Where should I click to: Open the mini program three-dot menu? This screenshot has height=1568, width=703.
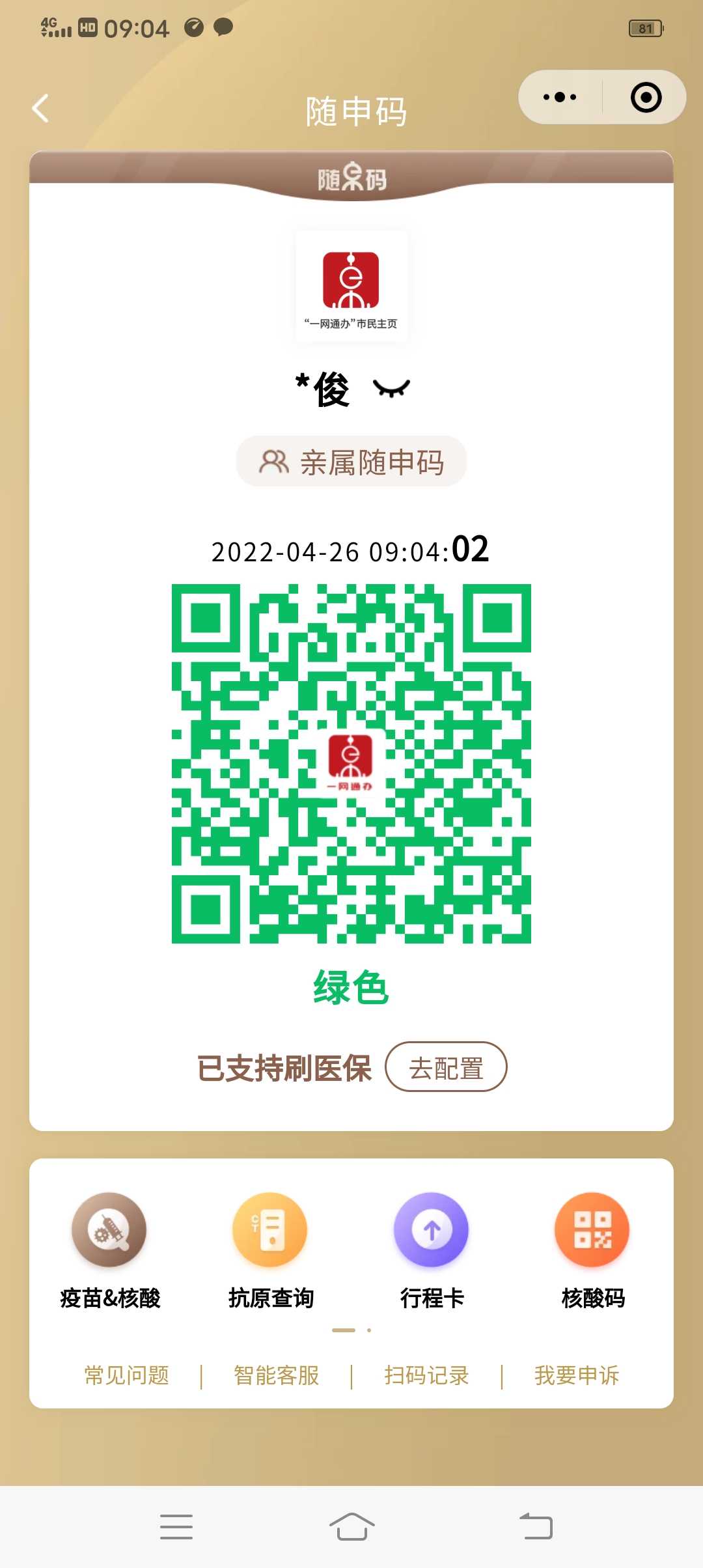click(560, 97)
